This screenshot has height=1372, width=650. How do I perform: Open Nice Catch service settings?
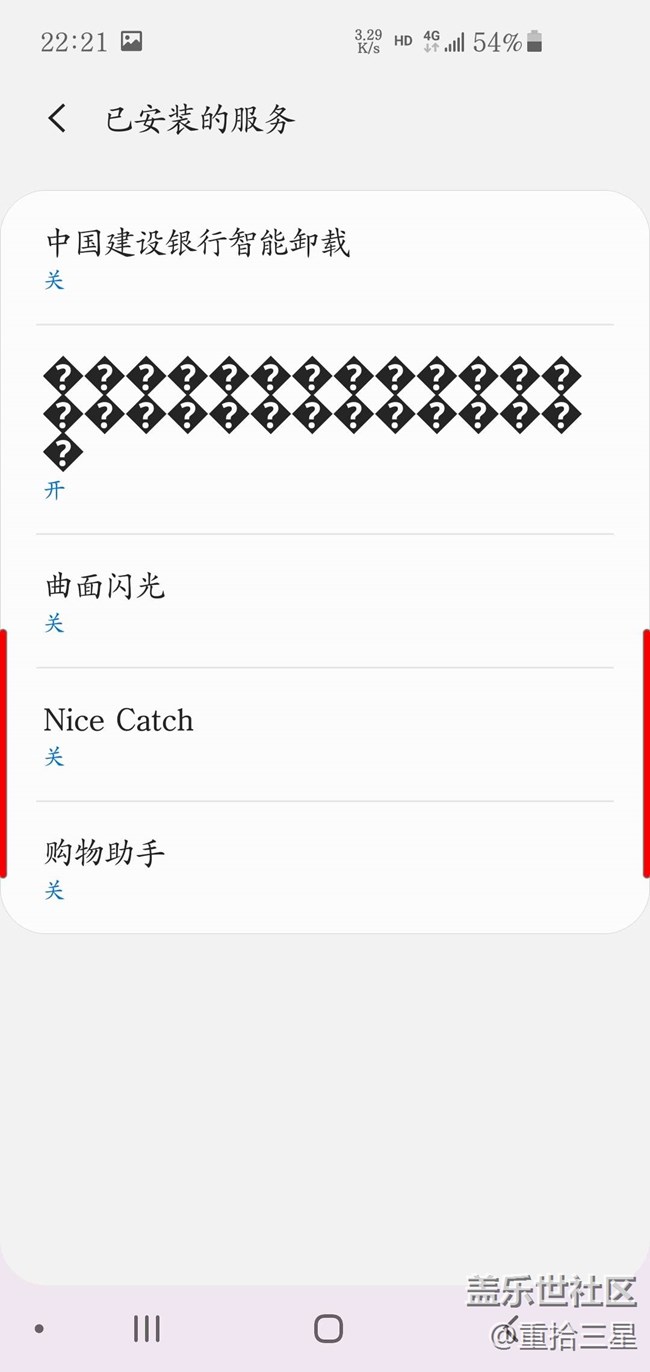point(325,735)
